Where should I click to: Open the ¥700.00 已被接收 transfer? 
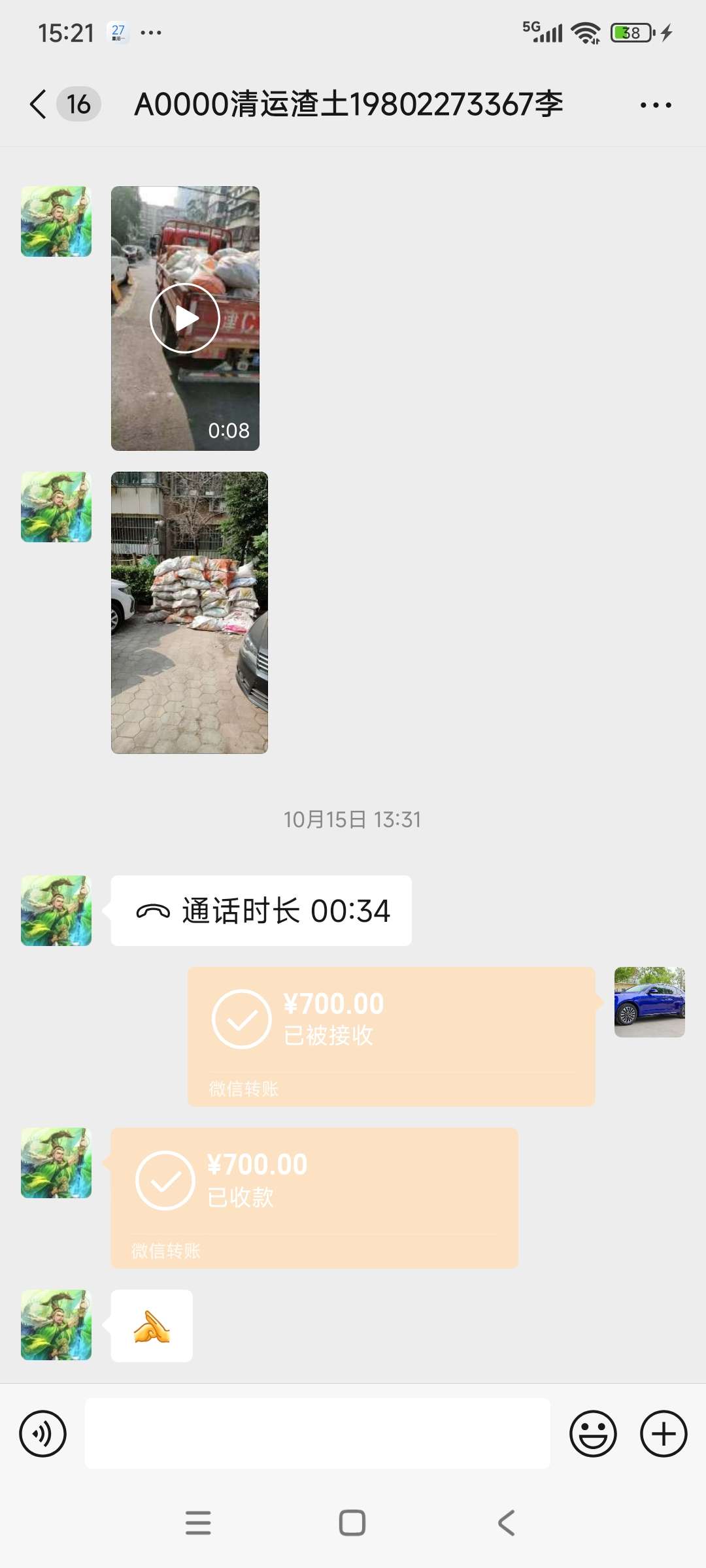click(391, 1036)
